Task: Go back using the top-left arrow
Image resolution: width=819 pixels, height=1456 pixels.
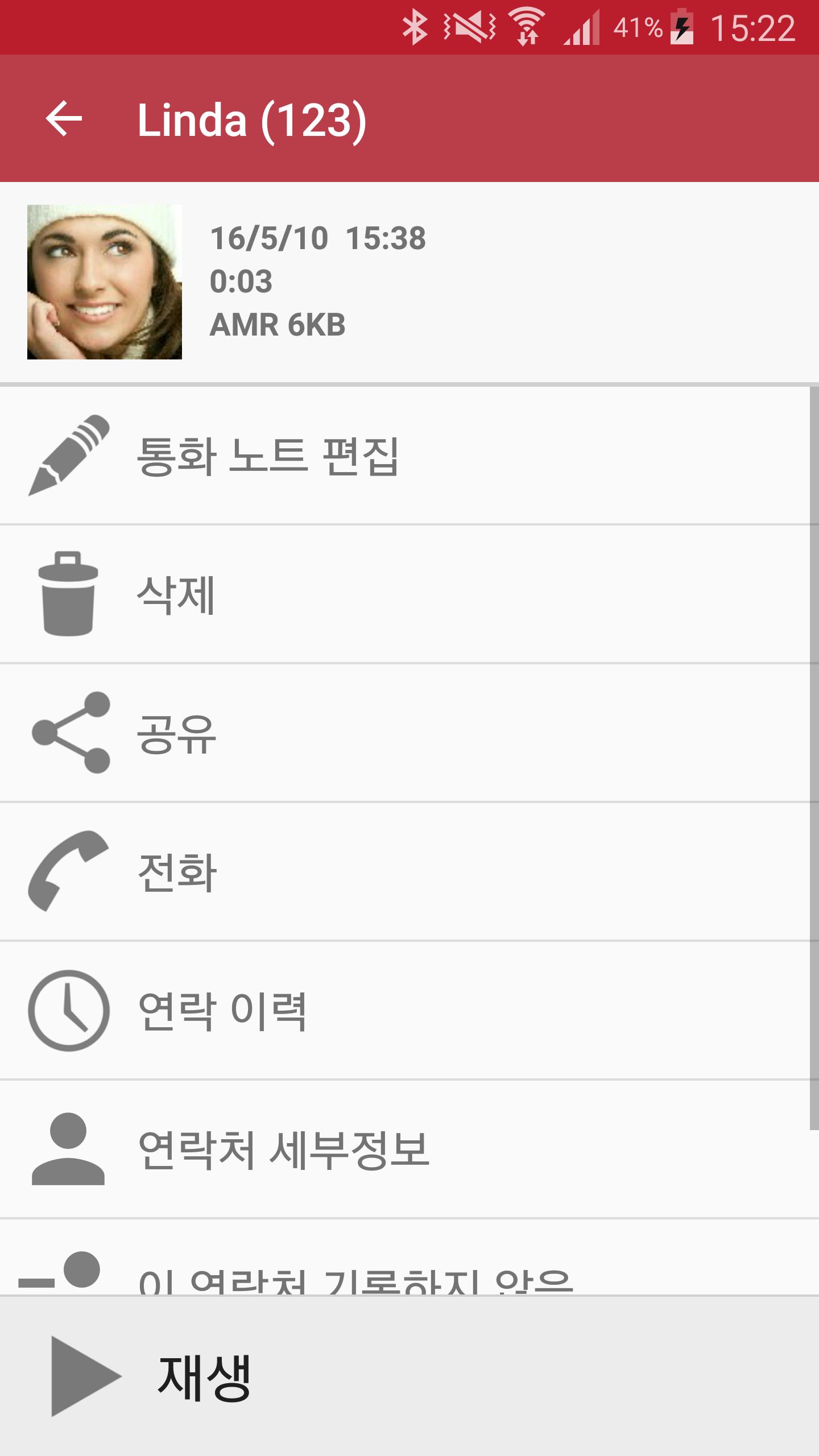Action: (x=64, y=118)
